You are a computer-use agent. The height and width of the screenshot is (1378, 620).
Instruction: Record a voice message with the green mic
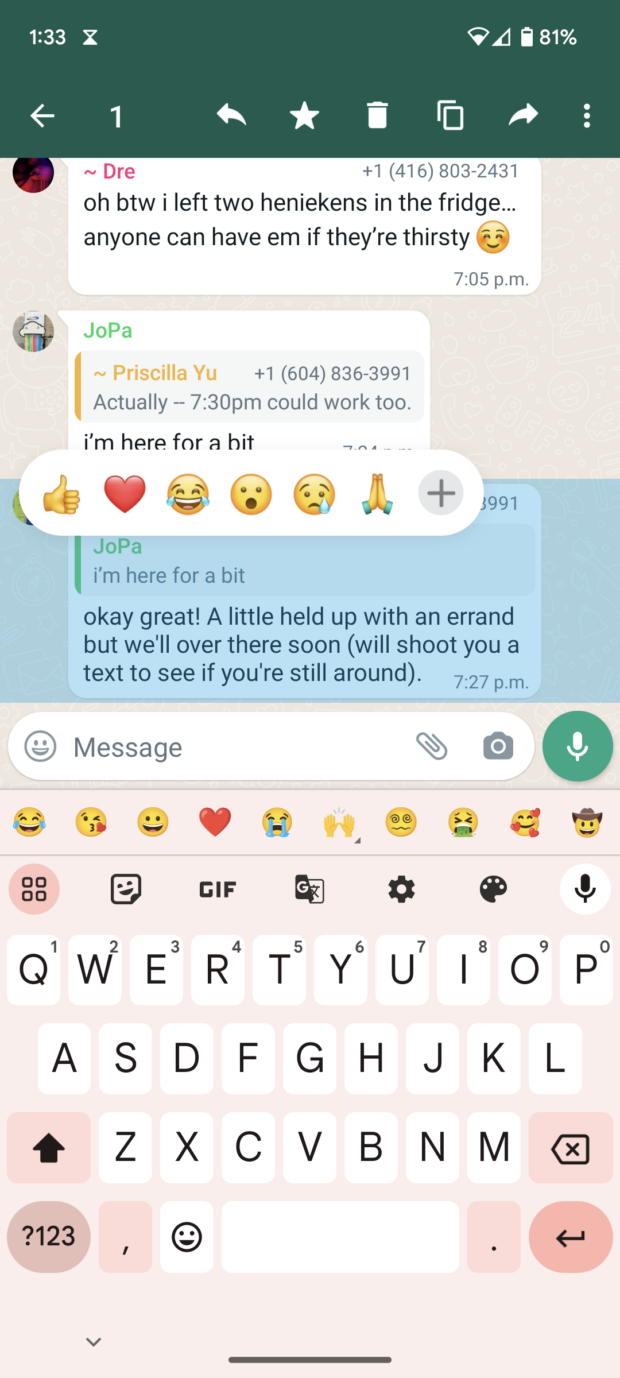click(577, 746)
